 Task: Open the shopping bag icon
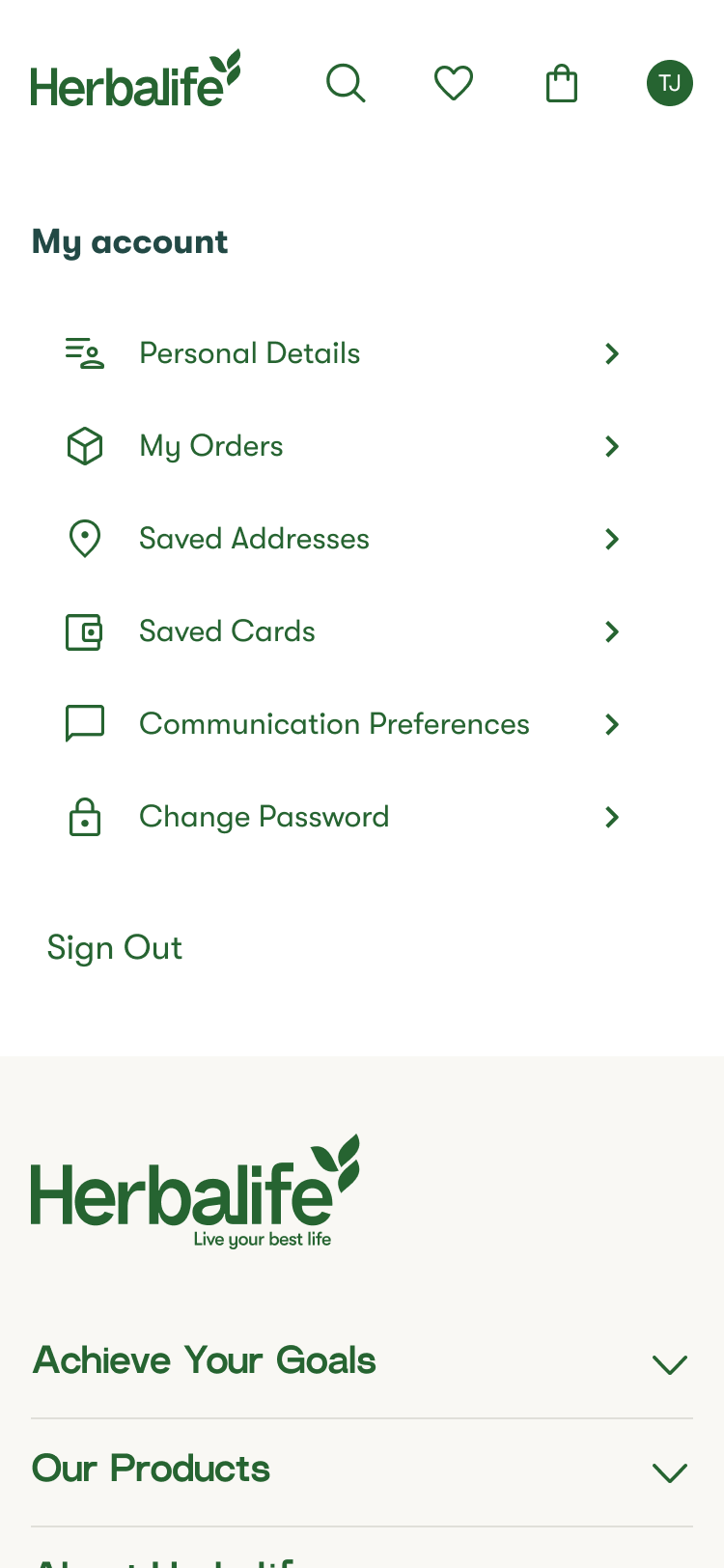pyautogui.click(x=561, y=83)
